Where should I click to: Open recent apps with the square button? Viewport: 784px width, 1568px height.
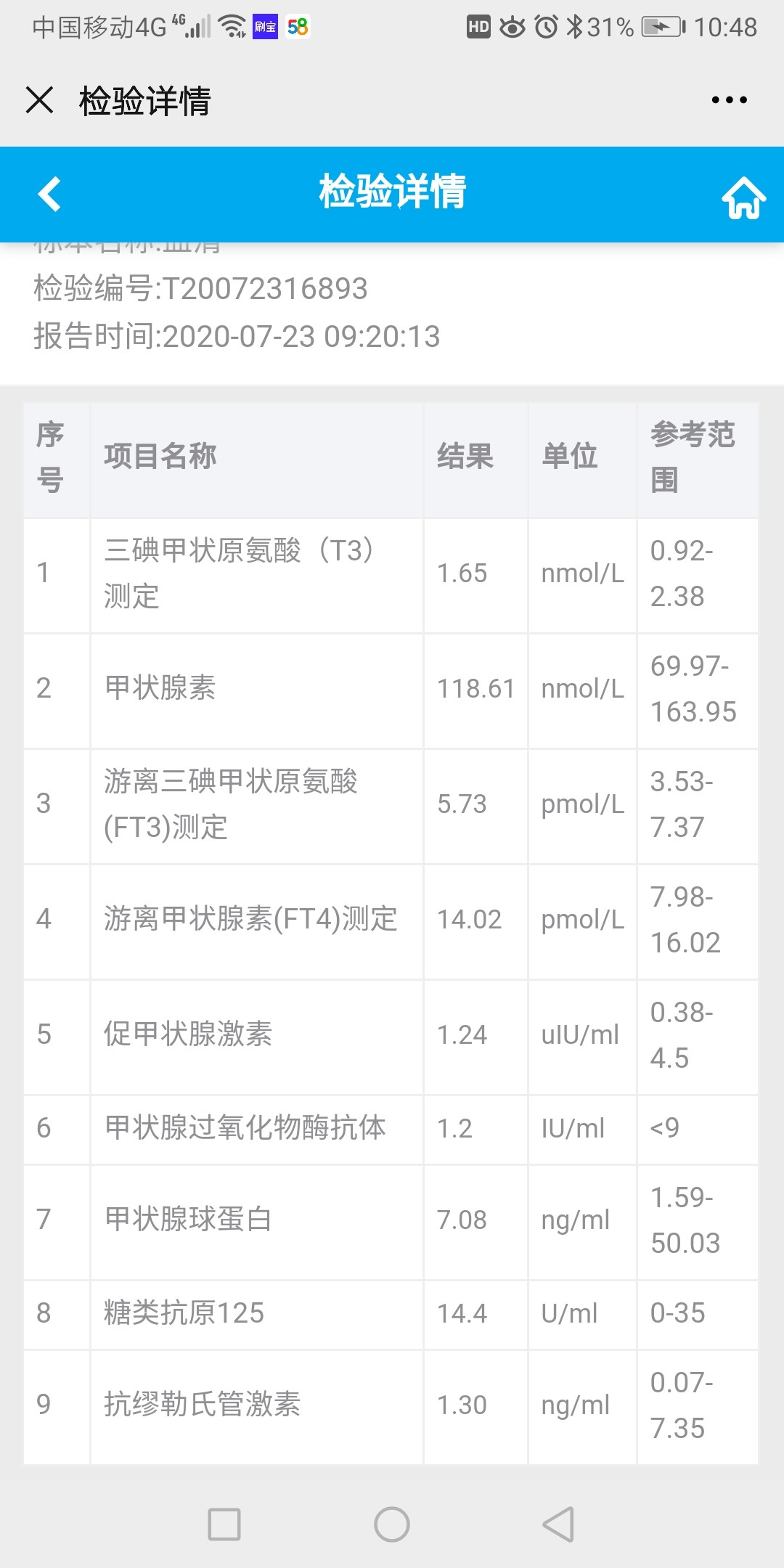pyautogui.click(x=224, y=1524)
